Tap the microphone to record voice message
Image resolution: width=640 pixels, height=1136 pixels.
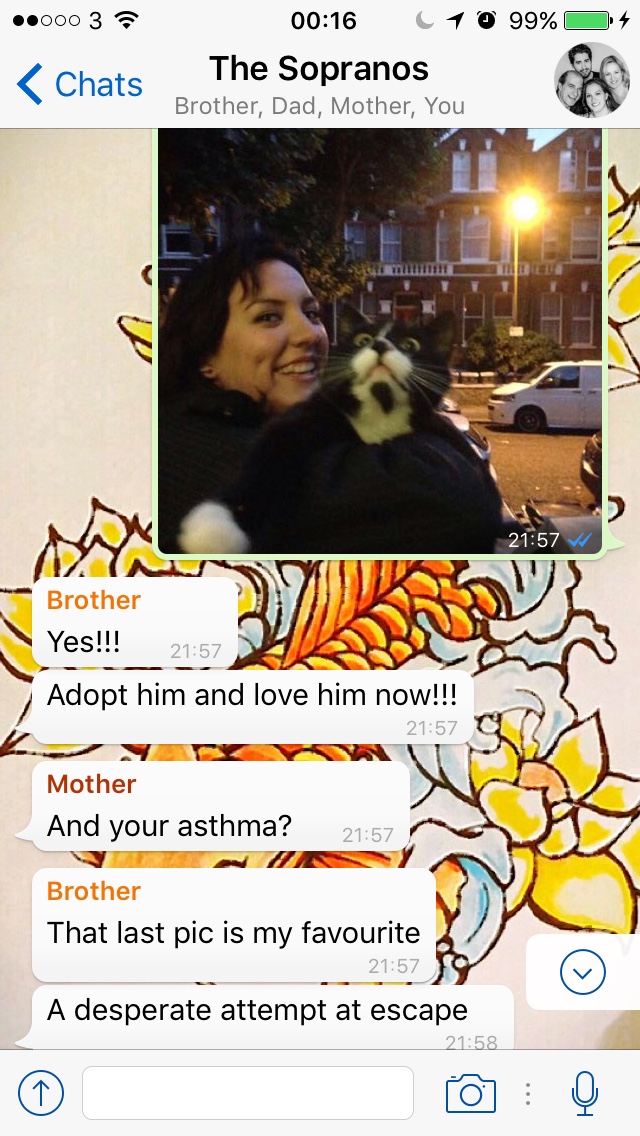(585, 1093)
